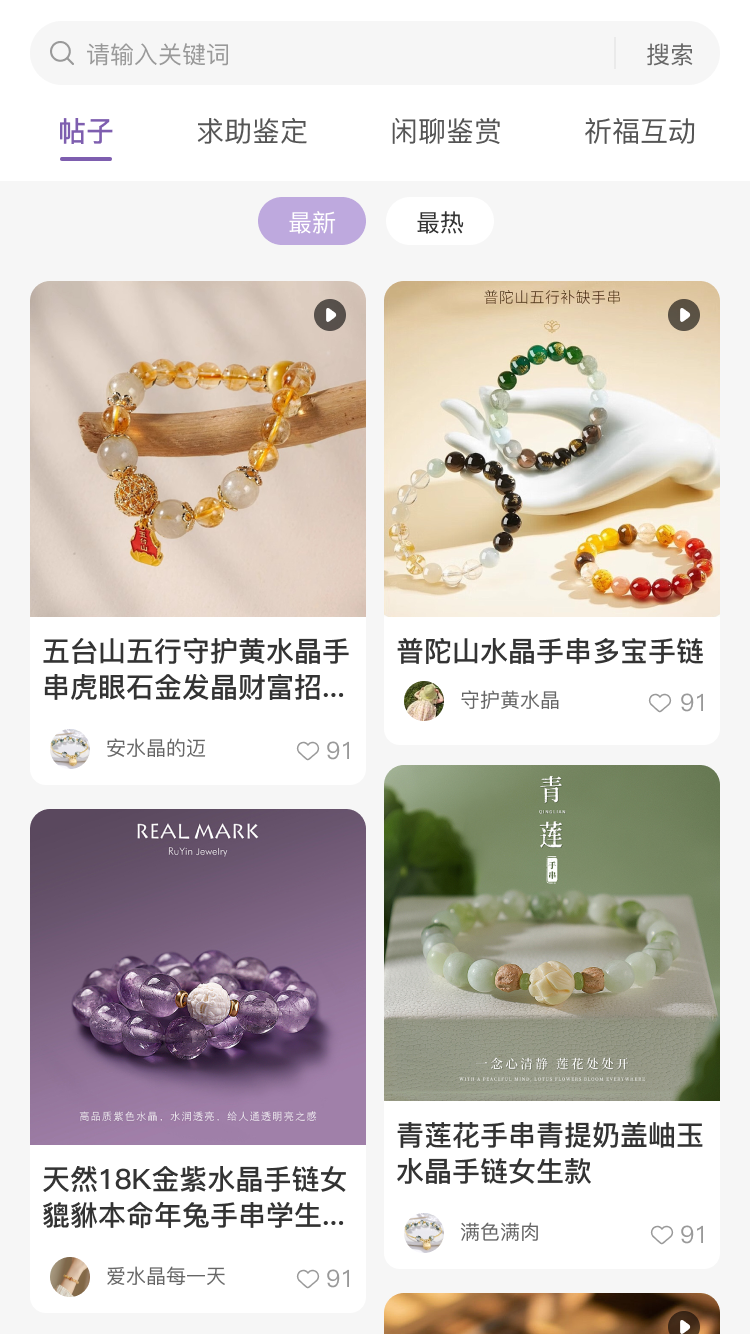Like the post by 满色满肉
The width and height of the screenshot is (750, 1334).
(x=662, y=1235)
